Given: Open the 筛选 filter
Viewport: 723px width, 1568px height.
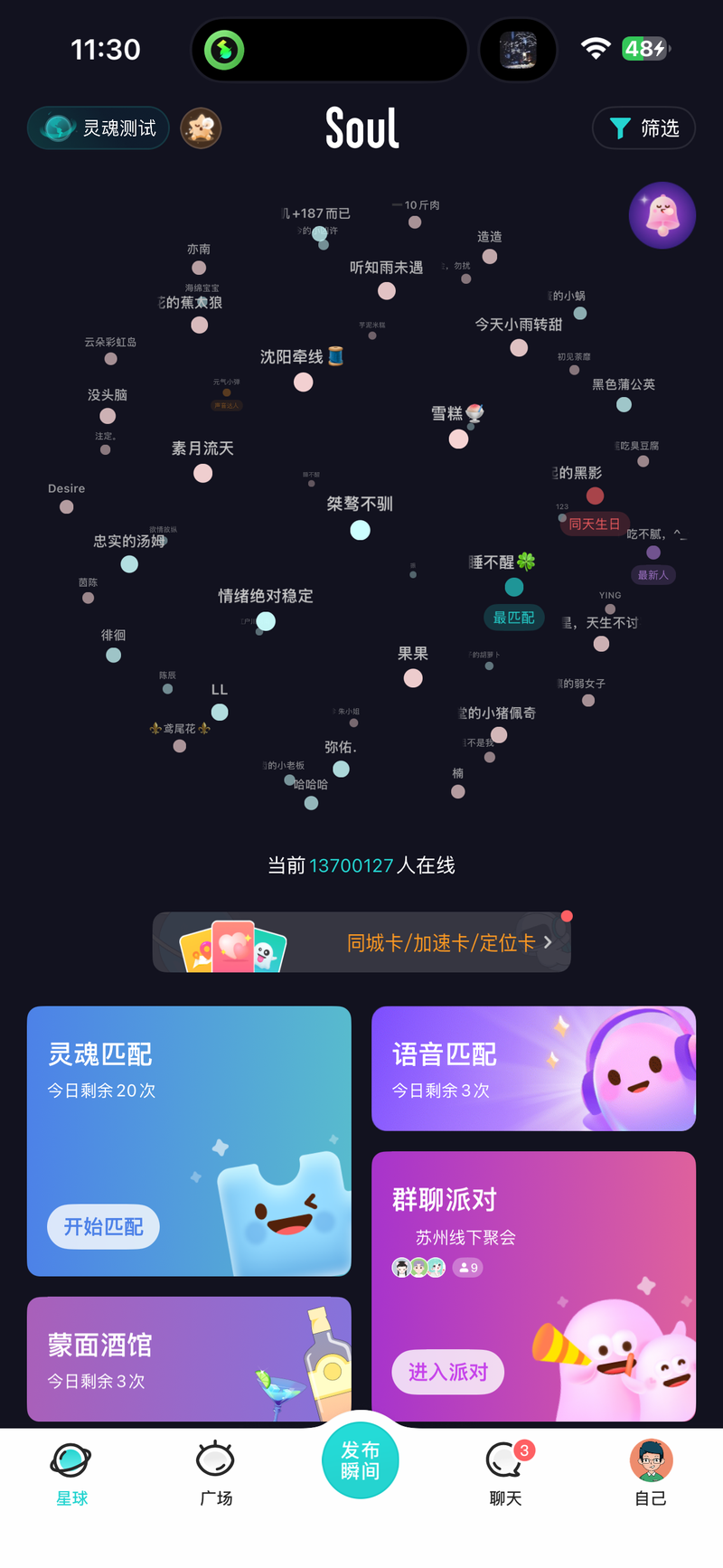Looking at the screenshot, I should (643, 128).
